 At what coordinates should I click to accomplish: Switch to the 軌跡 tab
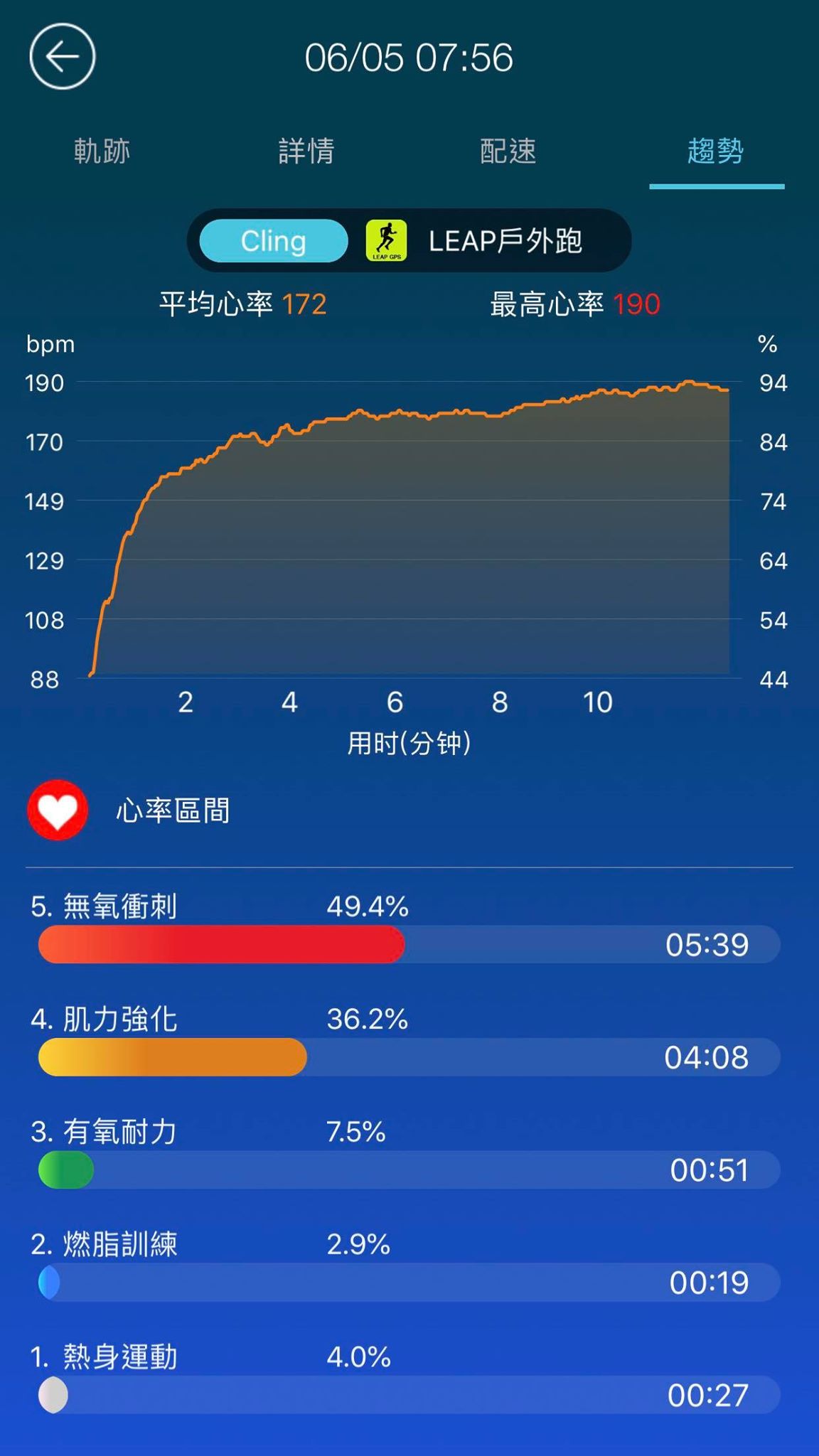pos(102,151)
